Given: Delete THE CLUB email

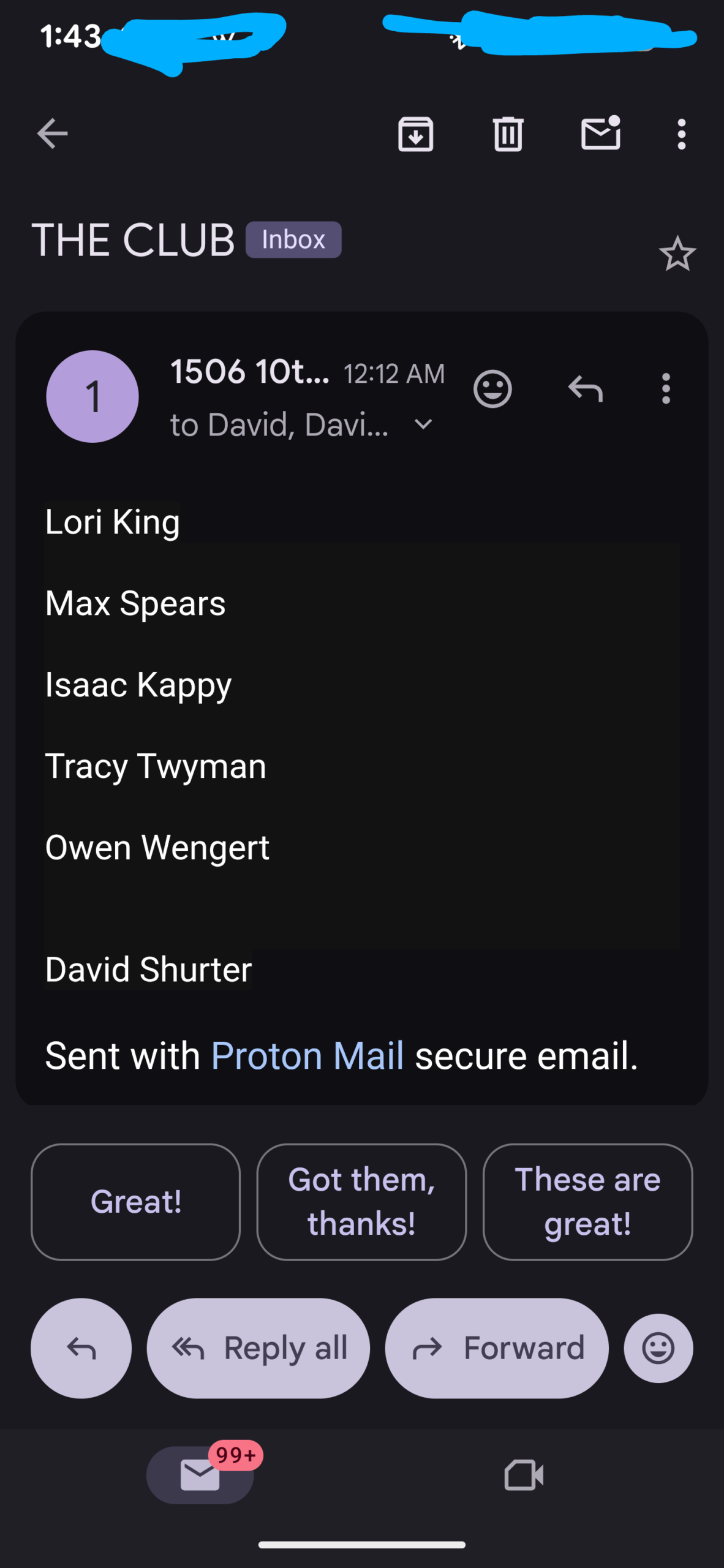Looking at the screenshot, I should 508,134.
